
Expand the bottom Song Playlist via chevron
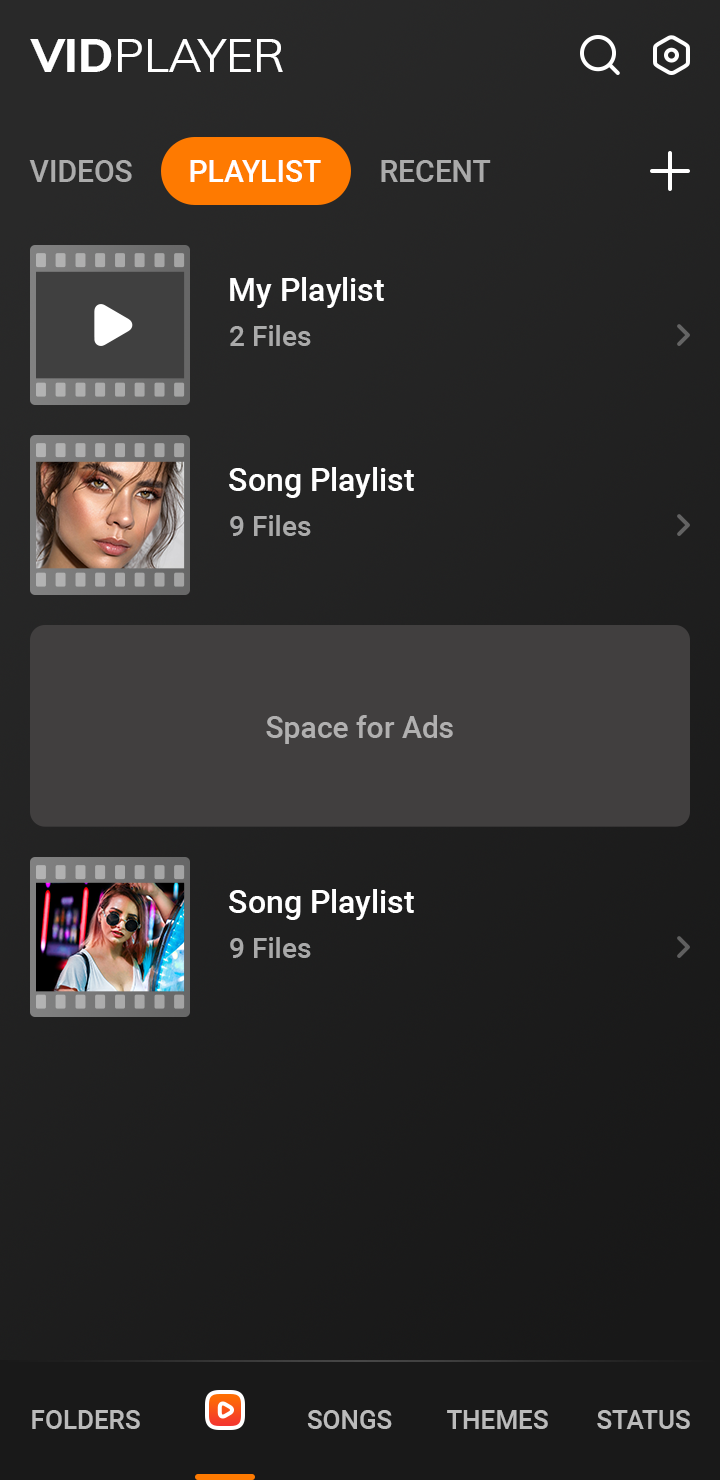(683, 947)
